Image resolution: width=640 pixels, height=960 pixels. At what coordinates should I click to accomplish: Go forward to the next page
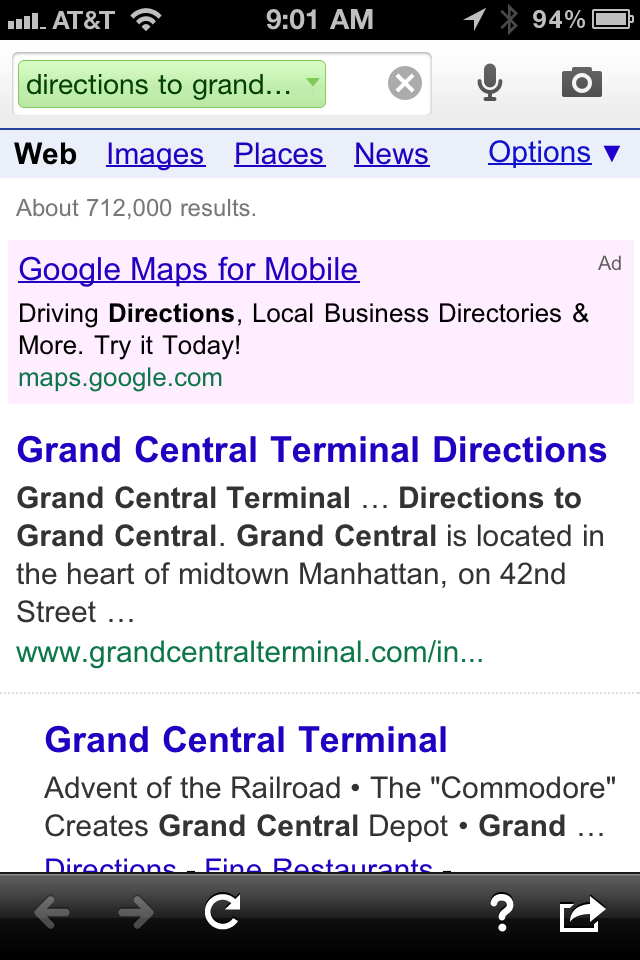point(136,912)
